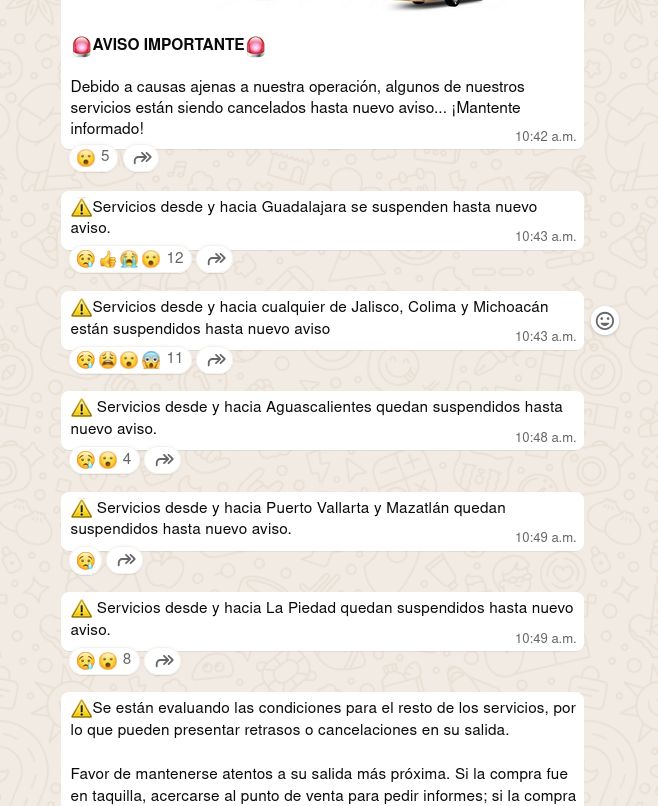
Task: View the 11 reactions on the Jalisco message
Action: [130, 359]
